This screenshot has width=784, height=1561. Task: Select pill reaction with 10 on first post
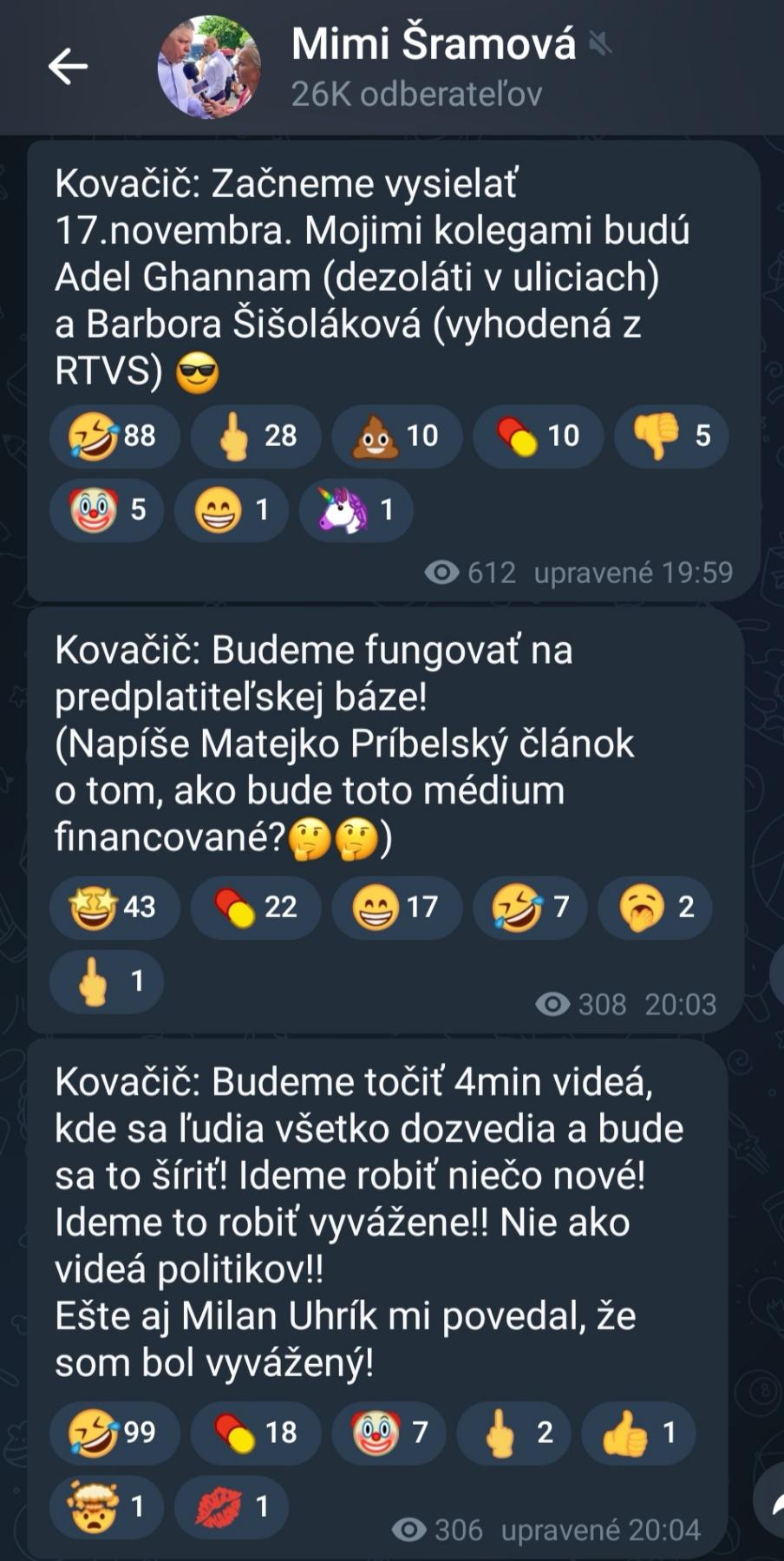pos(538,436)
